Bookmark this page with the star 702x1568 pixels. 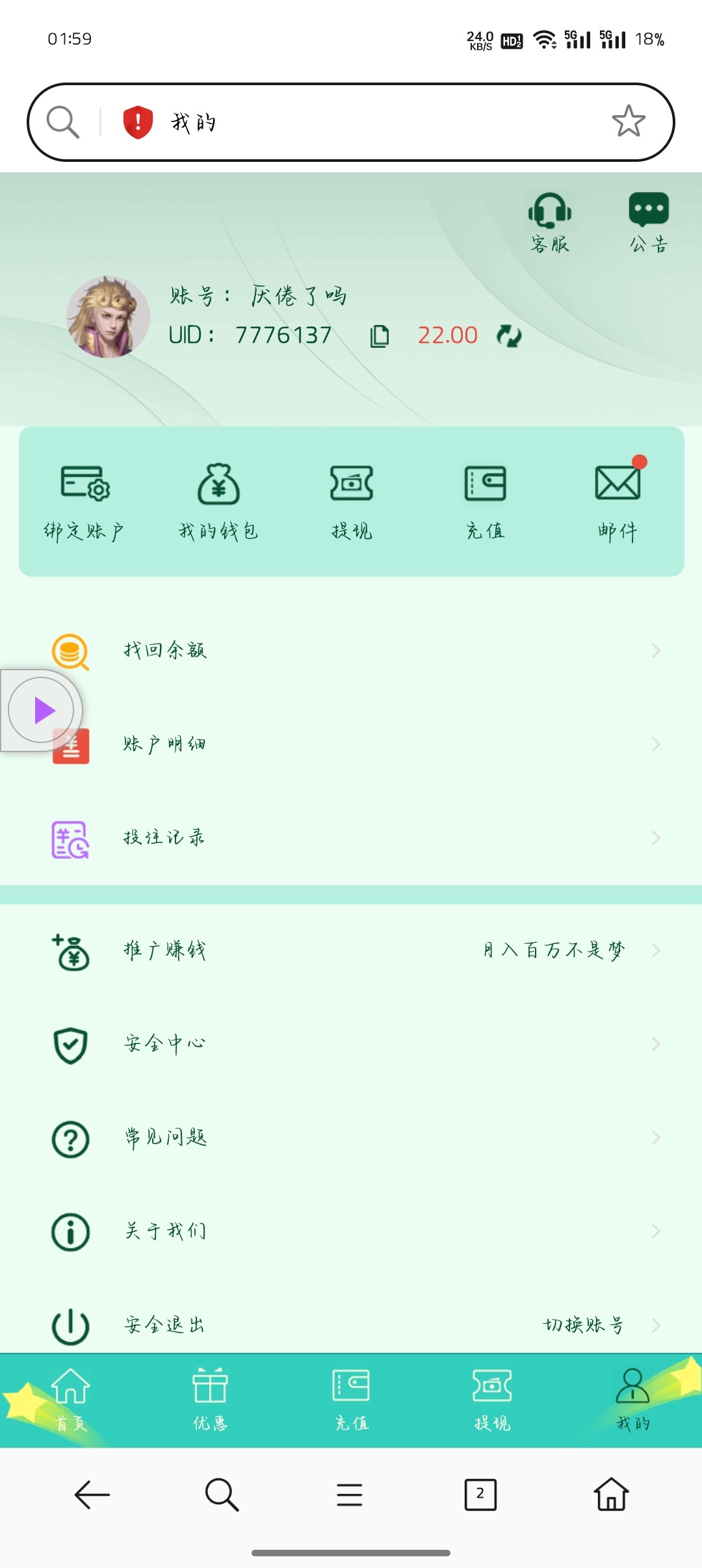628,122
